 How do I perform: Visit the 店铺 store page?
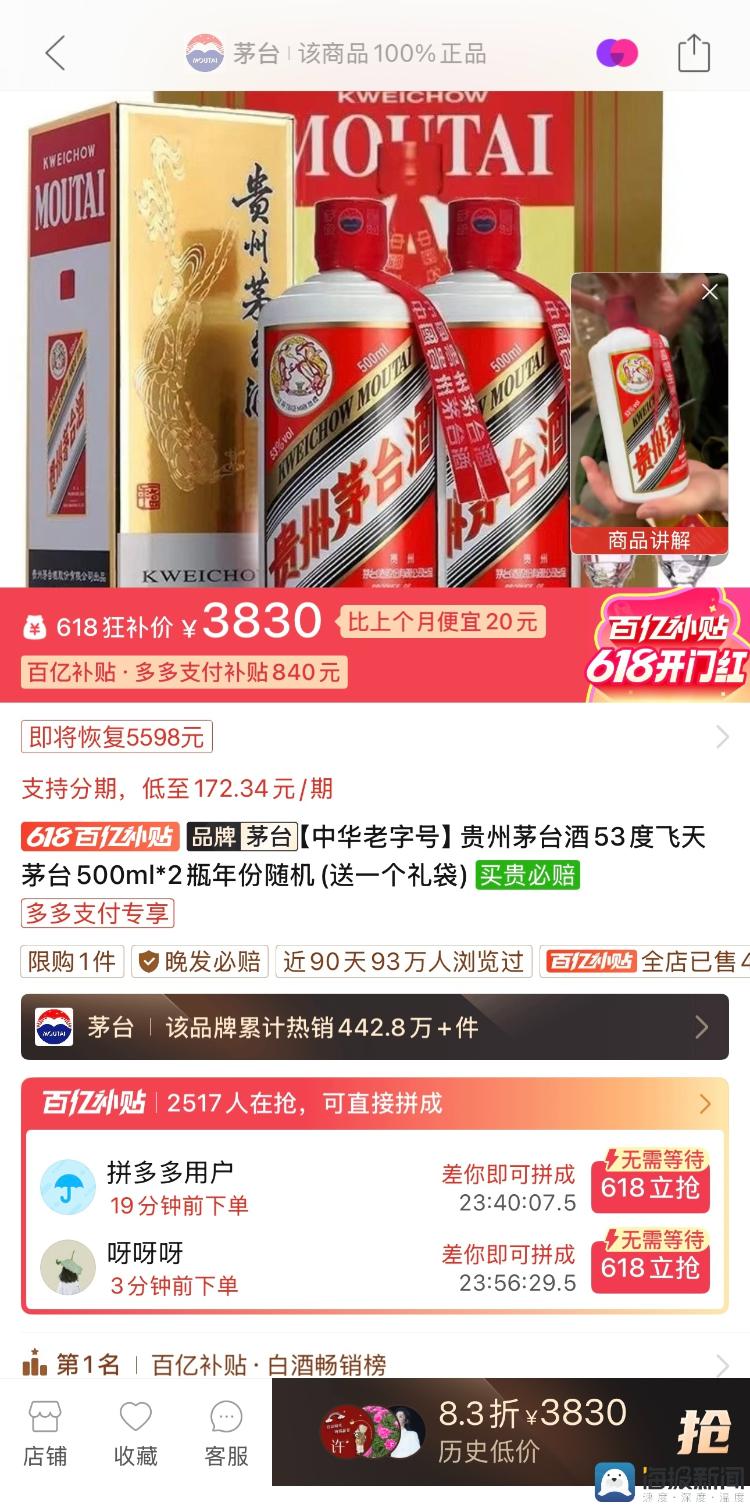point(45,1433)
